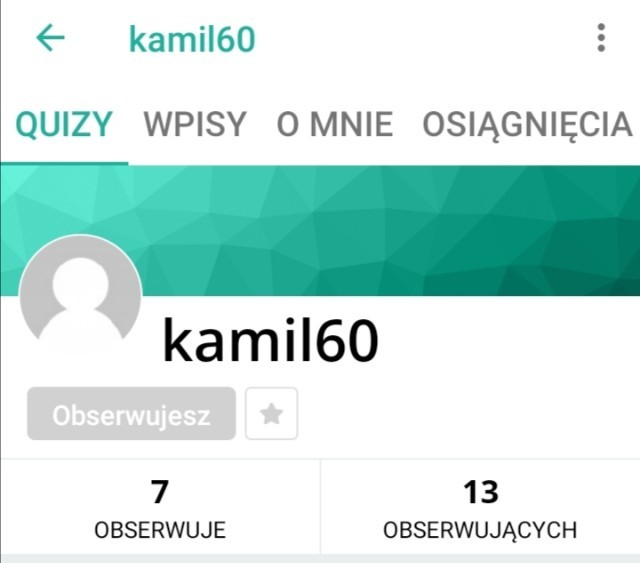640x563 pixels.
Task: Switch to the QUIZY tab
Action: pos(64,125)
